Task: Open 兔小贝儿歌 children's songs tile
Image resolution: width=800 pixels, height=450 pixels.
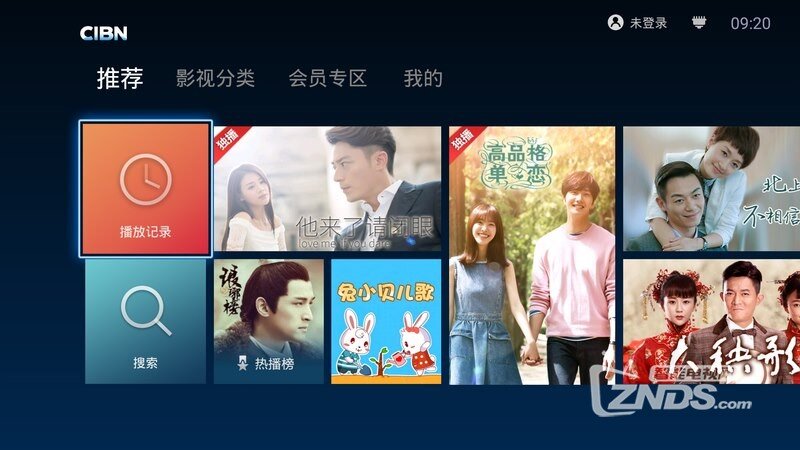Action: [x=386, y=321]
